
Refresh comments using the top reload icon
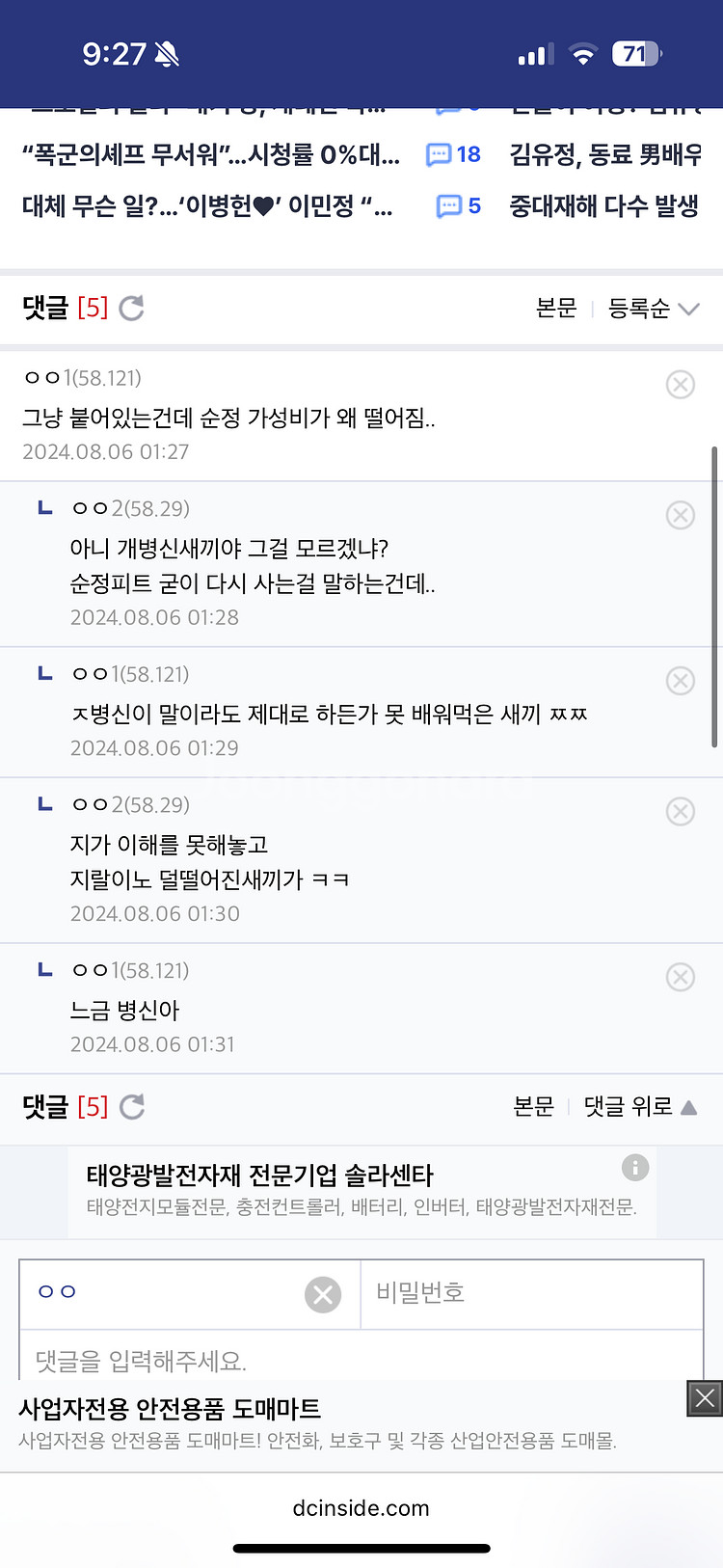131,309
